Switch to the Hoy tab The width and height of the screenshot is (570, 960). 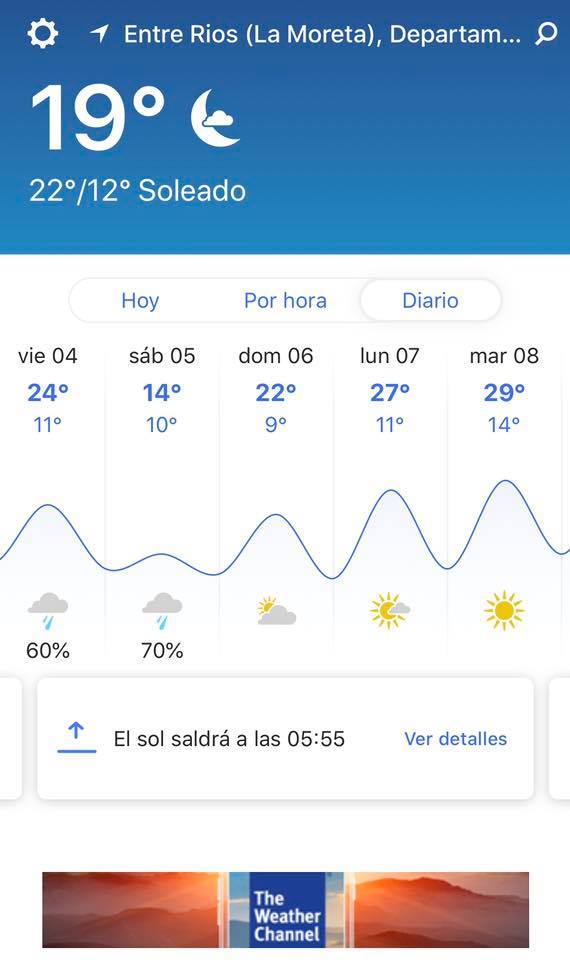[x=140, y=301]
